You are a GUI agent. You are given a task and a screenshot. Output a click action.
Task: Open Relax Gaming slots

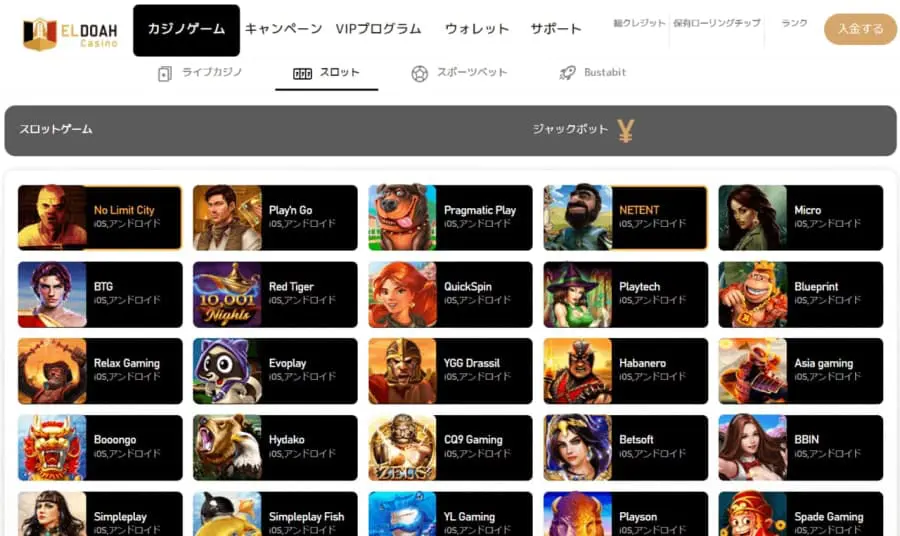(x=100, y=371)
